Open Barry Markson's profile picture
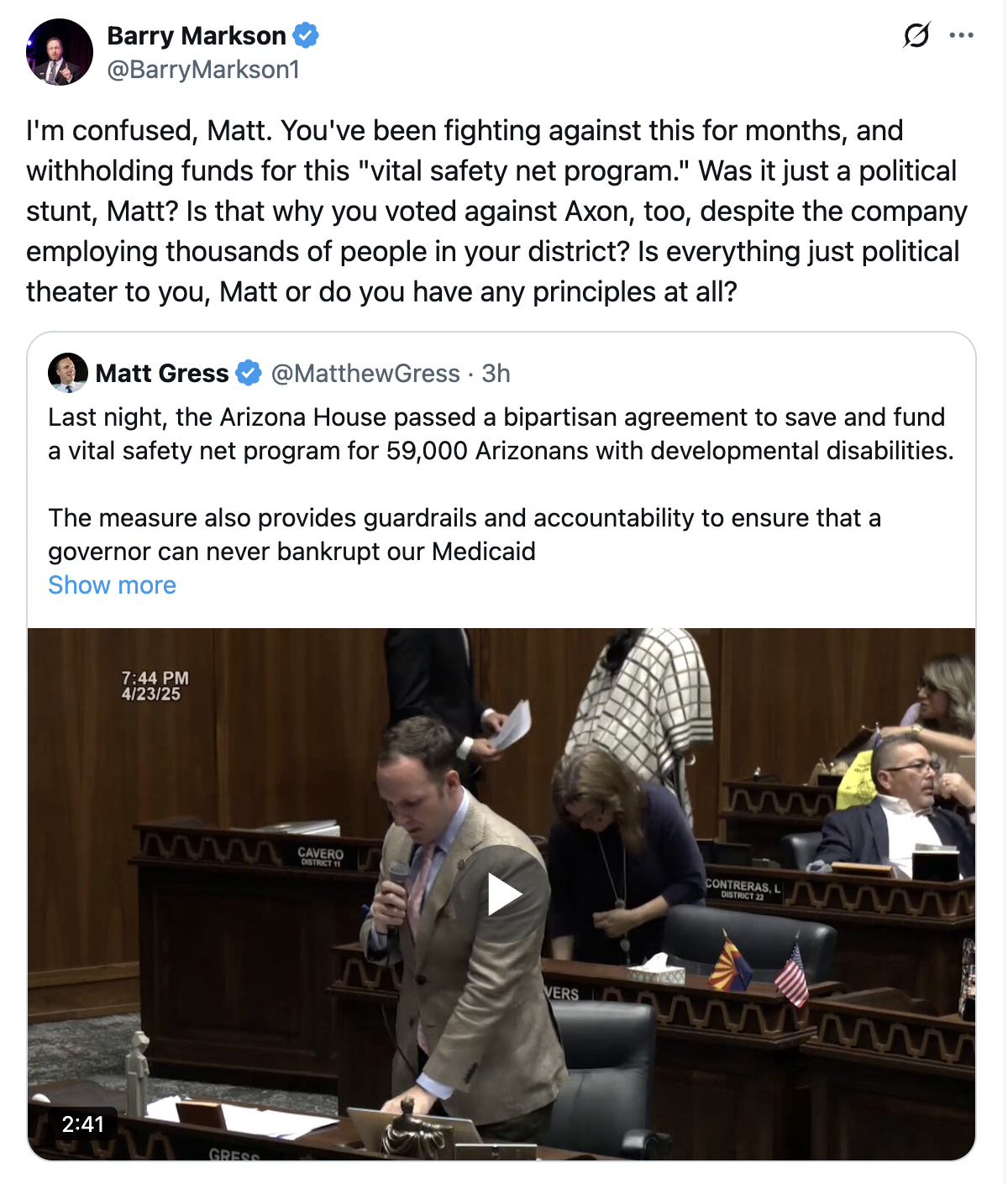 tap(59, 52)
